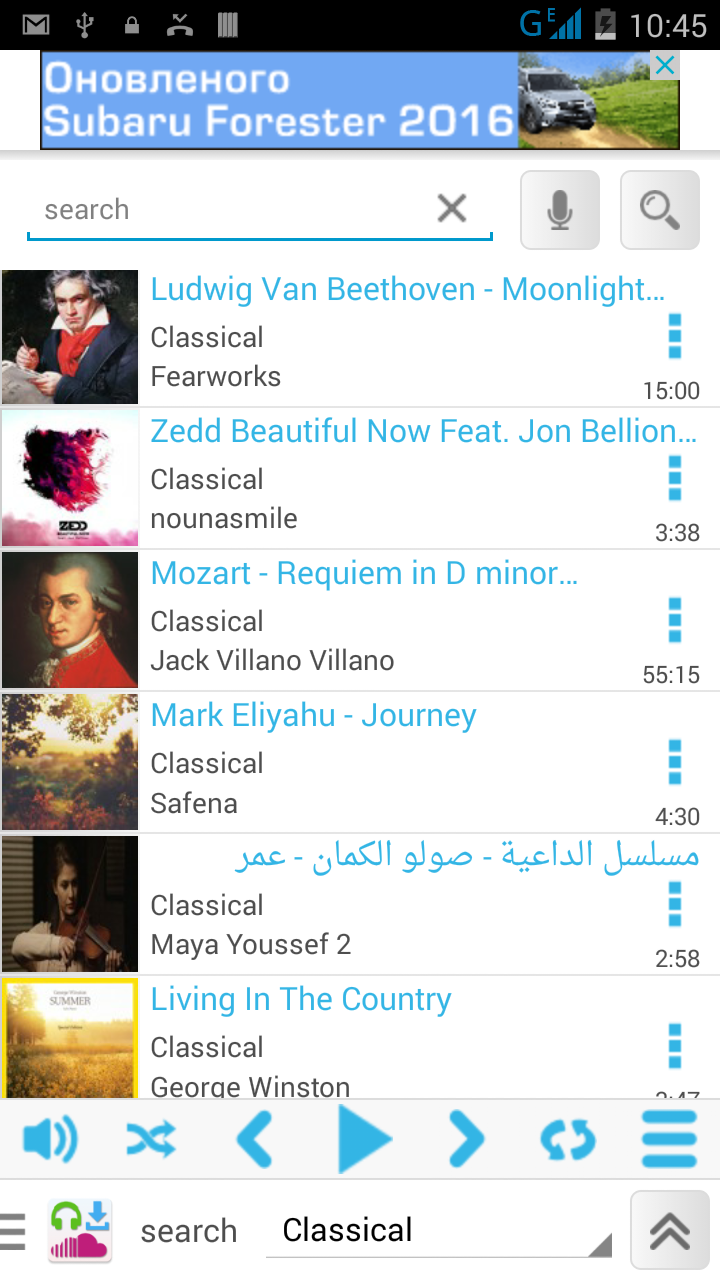Open the Classical genre dropdown
The height and width of the screenshot is (1280, 720).
(440, 1231)
